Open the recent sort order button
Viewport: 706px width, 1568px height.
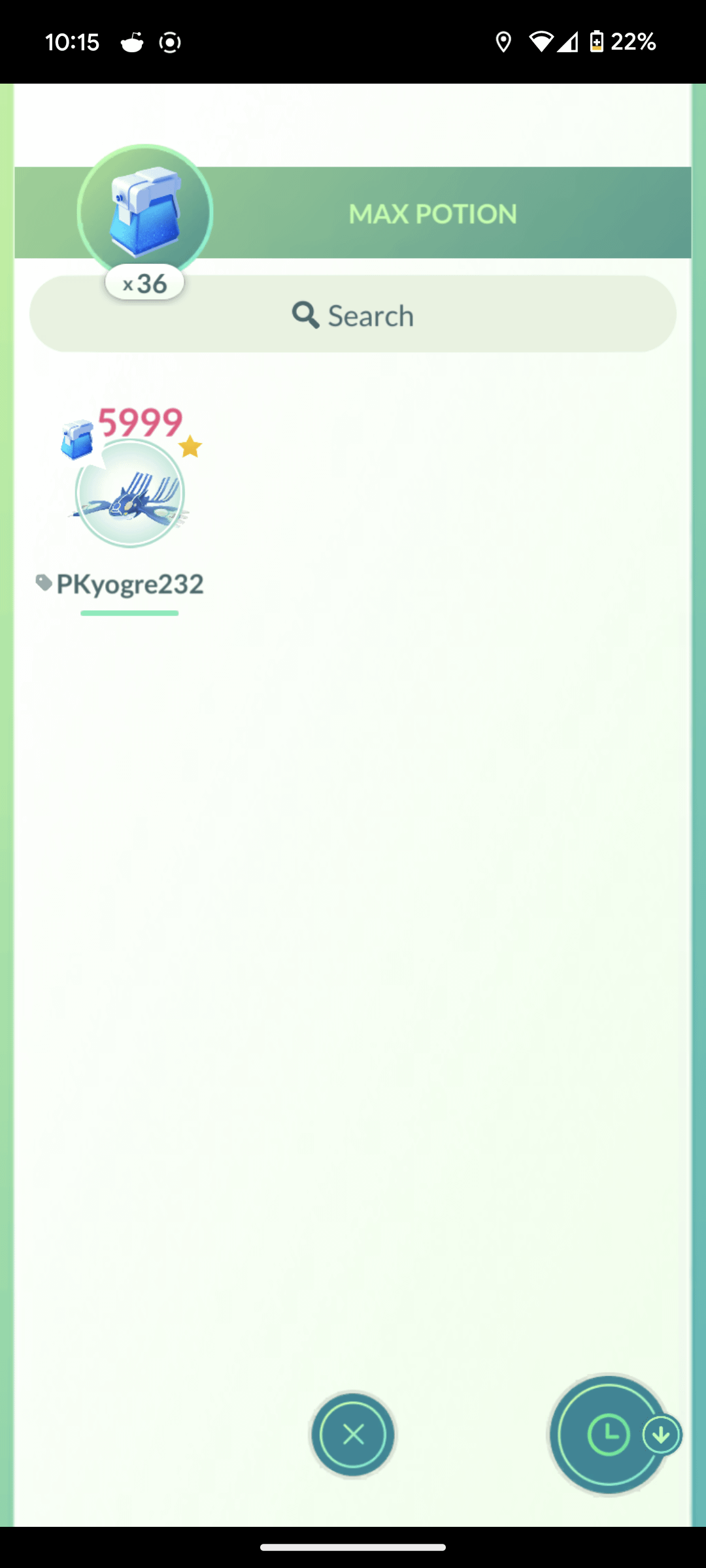click(609, 1435)
